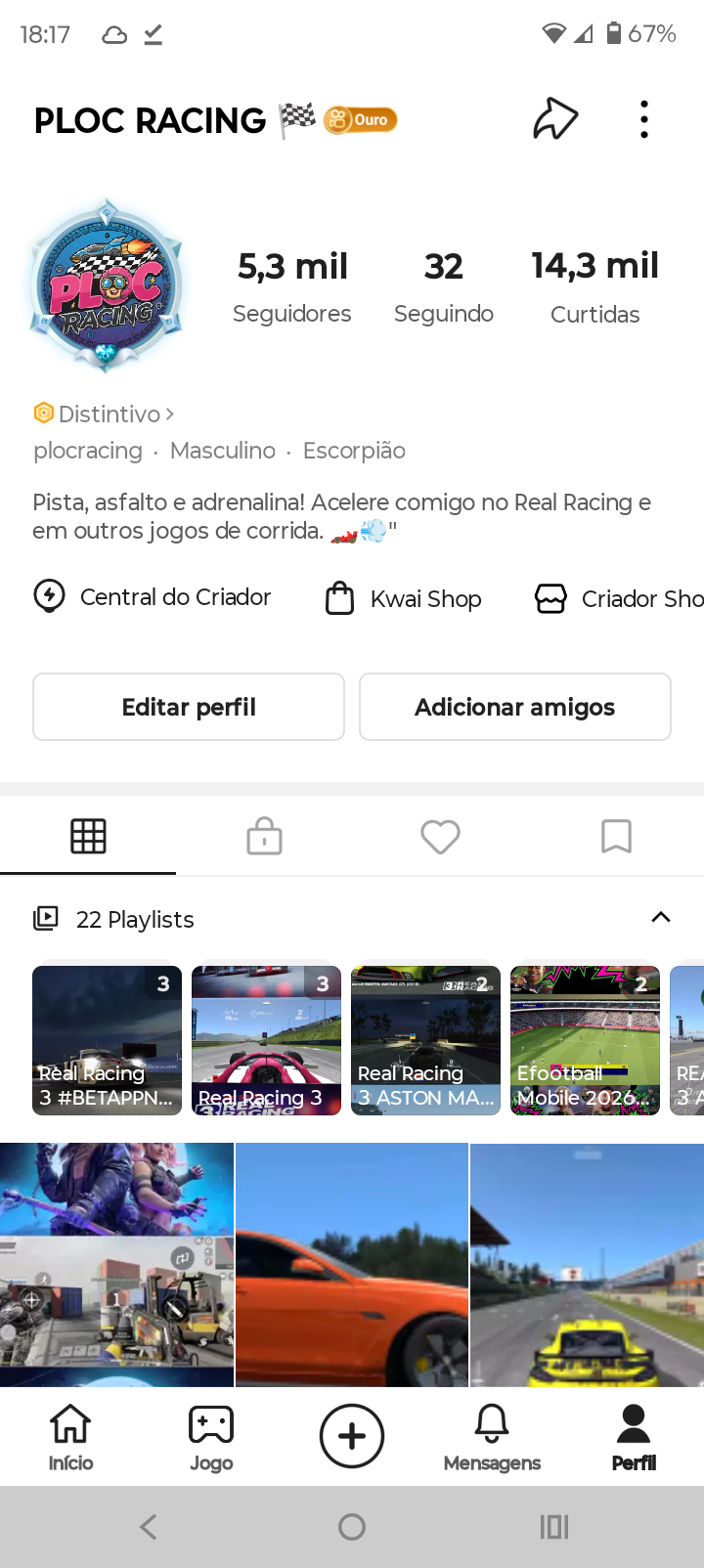Switch to the saved bookmark tab
Viewport: 704px width, 1568px height.
point(616,837)
